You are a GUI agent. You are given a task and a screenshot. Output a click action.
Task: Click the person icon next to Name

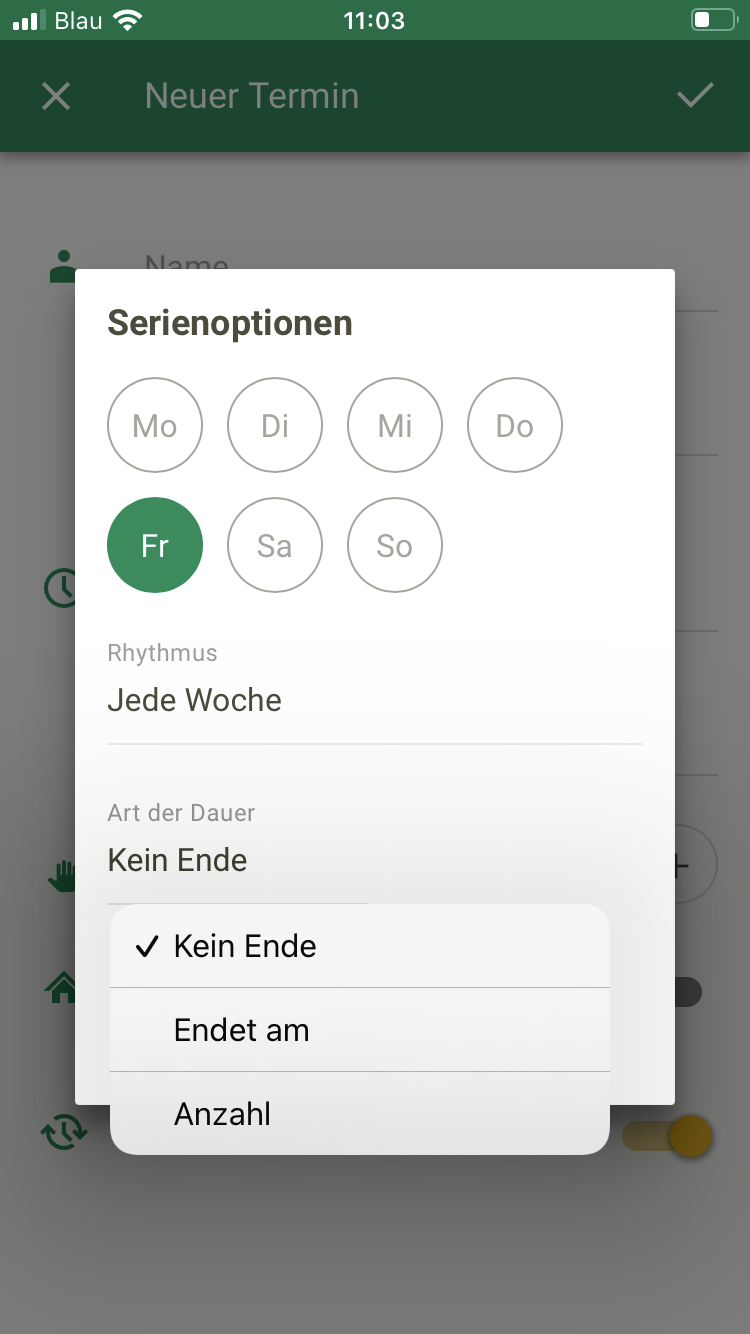61,266
